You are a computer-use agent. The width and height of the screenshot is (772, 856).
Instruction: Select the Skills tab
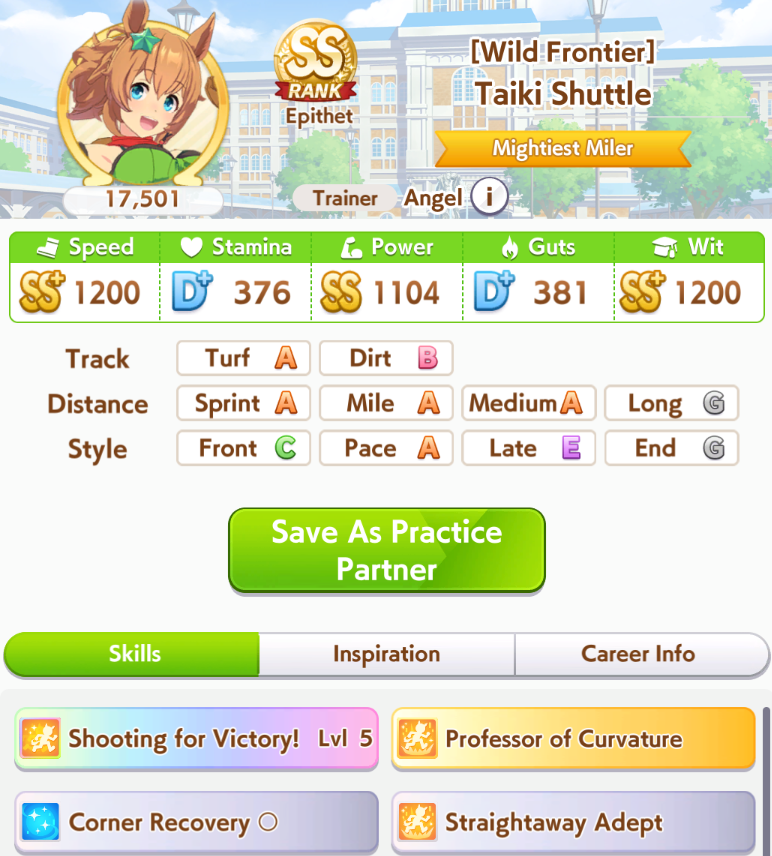(x=134, y=654)
